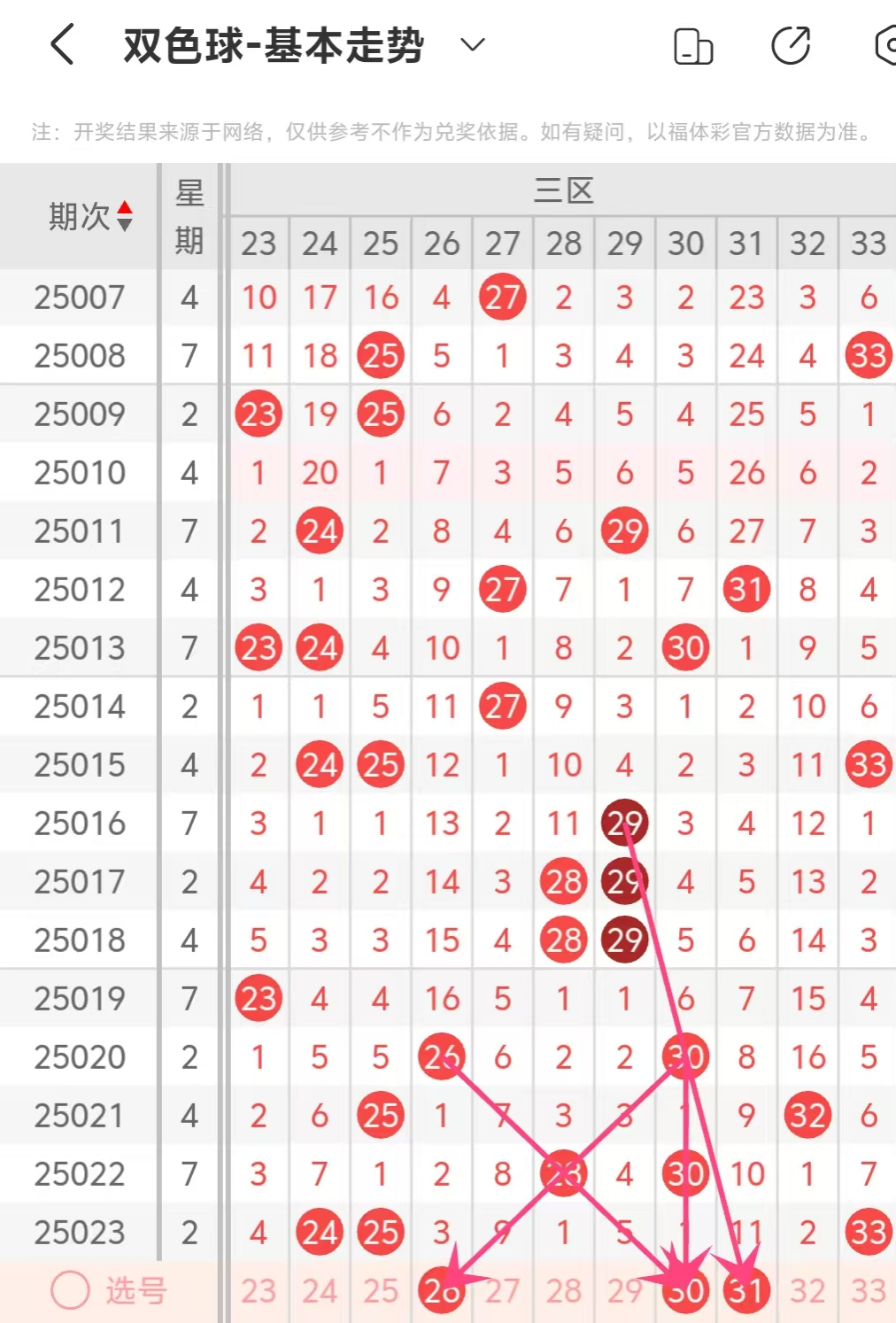This screenshot has width=896, height=1323.
Task: Deselect number 30 in the 选号 row
Action: pyautogui.click(x=685, y=1291)
